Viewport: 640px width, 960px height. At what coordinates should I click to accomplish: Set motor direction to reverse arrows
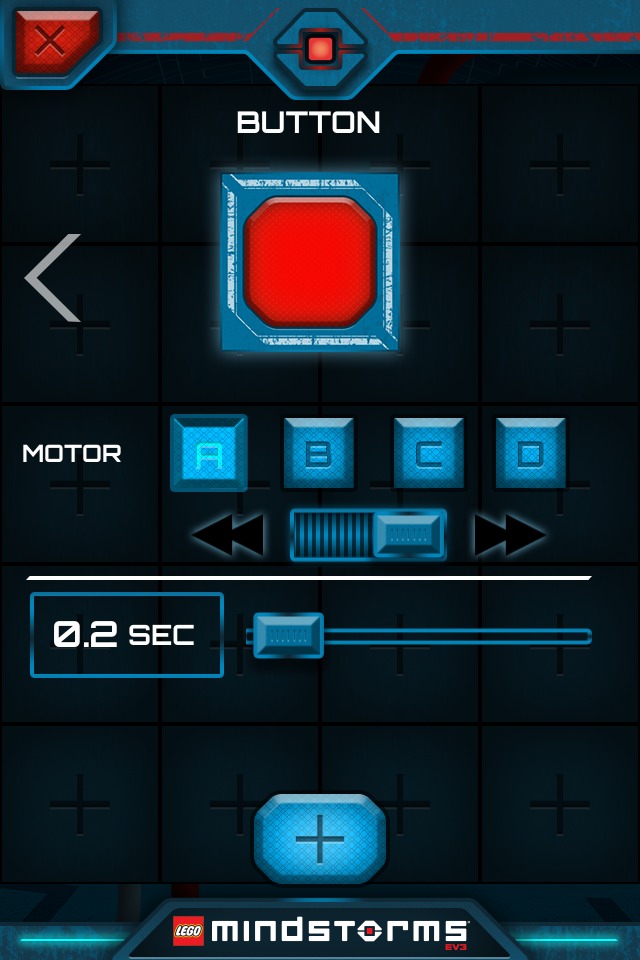pyautogui.click(x=228, y=536)
